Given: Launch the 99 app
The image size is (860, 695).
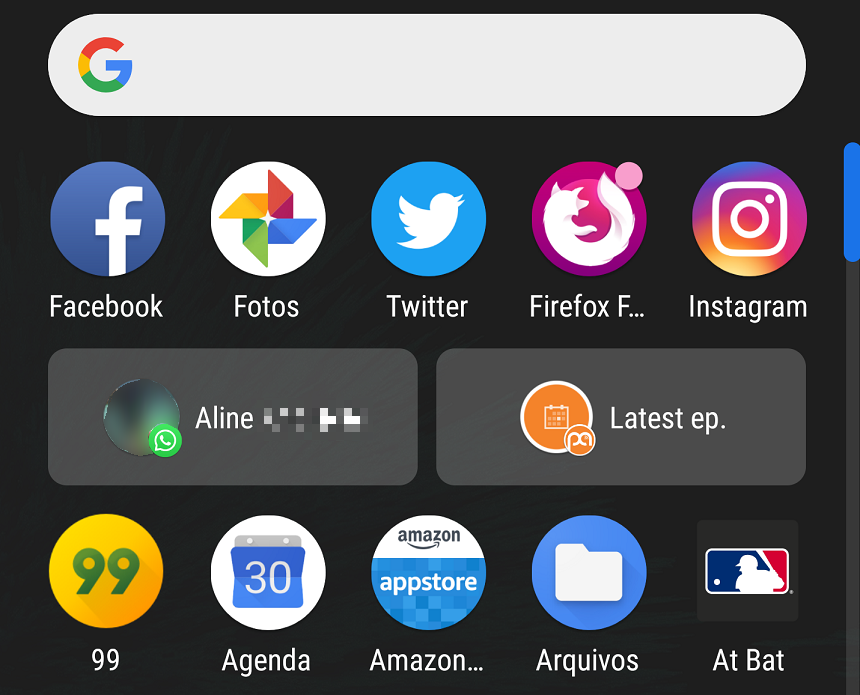Looking at the screenshot, I should click(x=106, y=572).
